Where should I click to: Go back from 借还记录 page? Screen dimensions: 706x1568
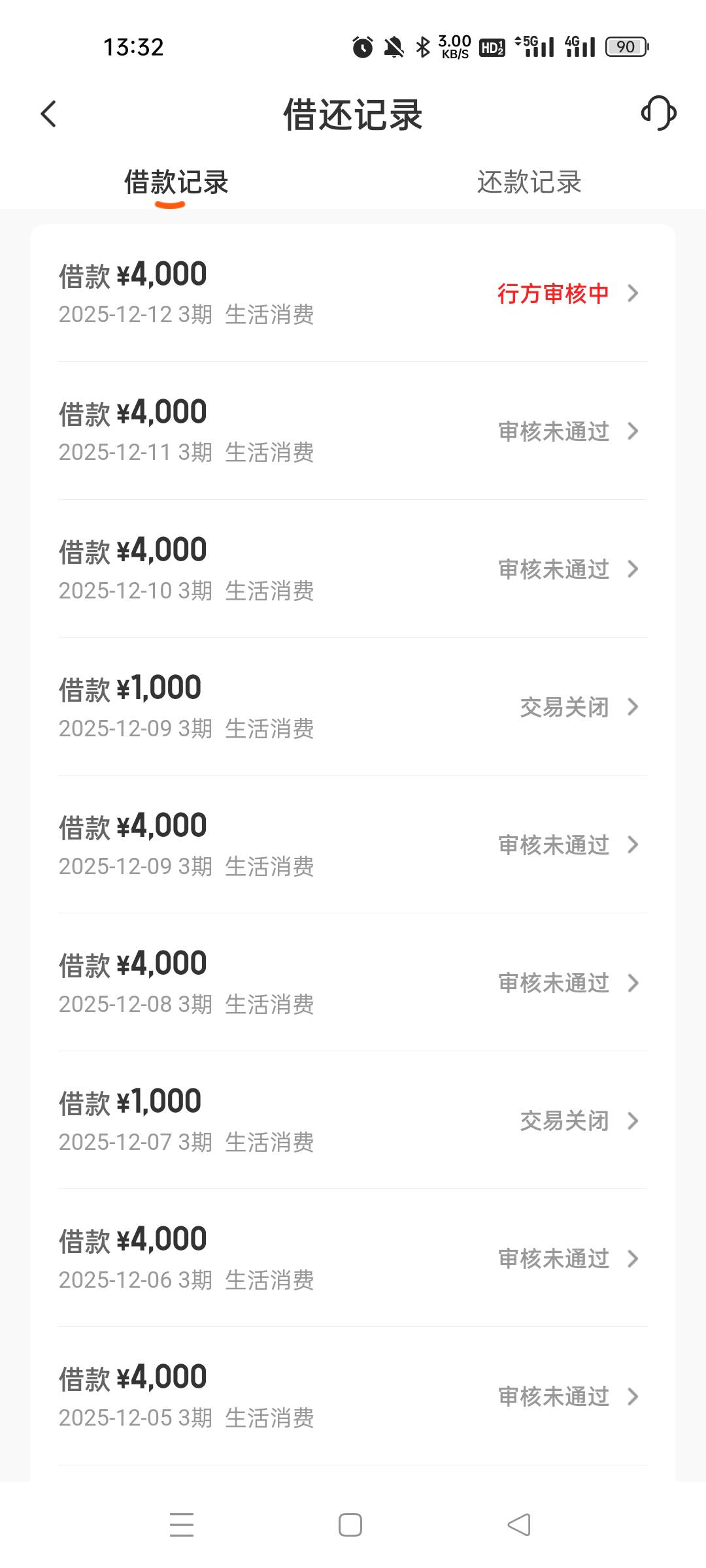[49, 114]
